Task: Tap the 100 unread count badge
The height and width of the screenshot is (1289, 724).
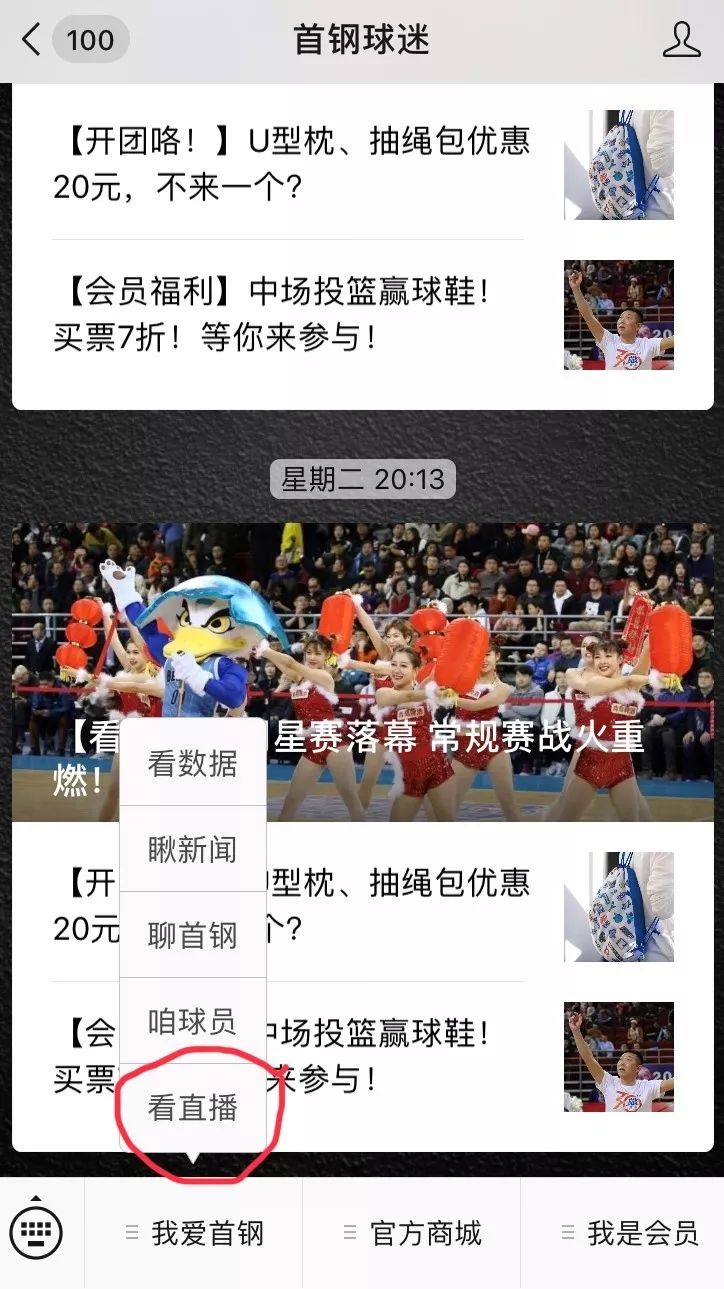Action: pos(90,39)
